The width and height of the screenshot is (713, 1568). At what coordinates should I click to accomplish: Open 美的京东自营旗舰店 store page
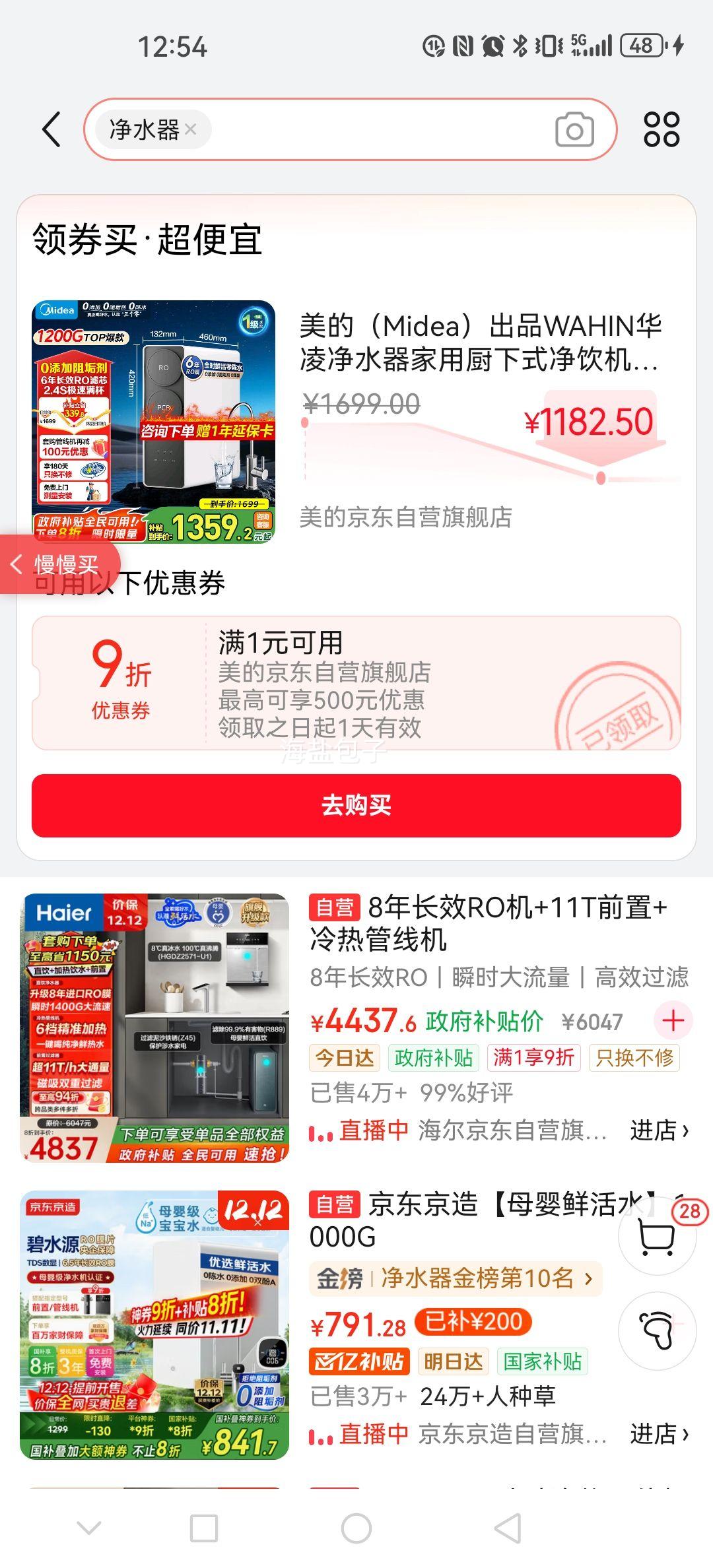coord(406,519)
